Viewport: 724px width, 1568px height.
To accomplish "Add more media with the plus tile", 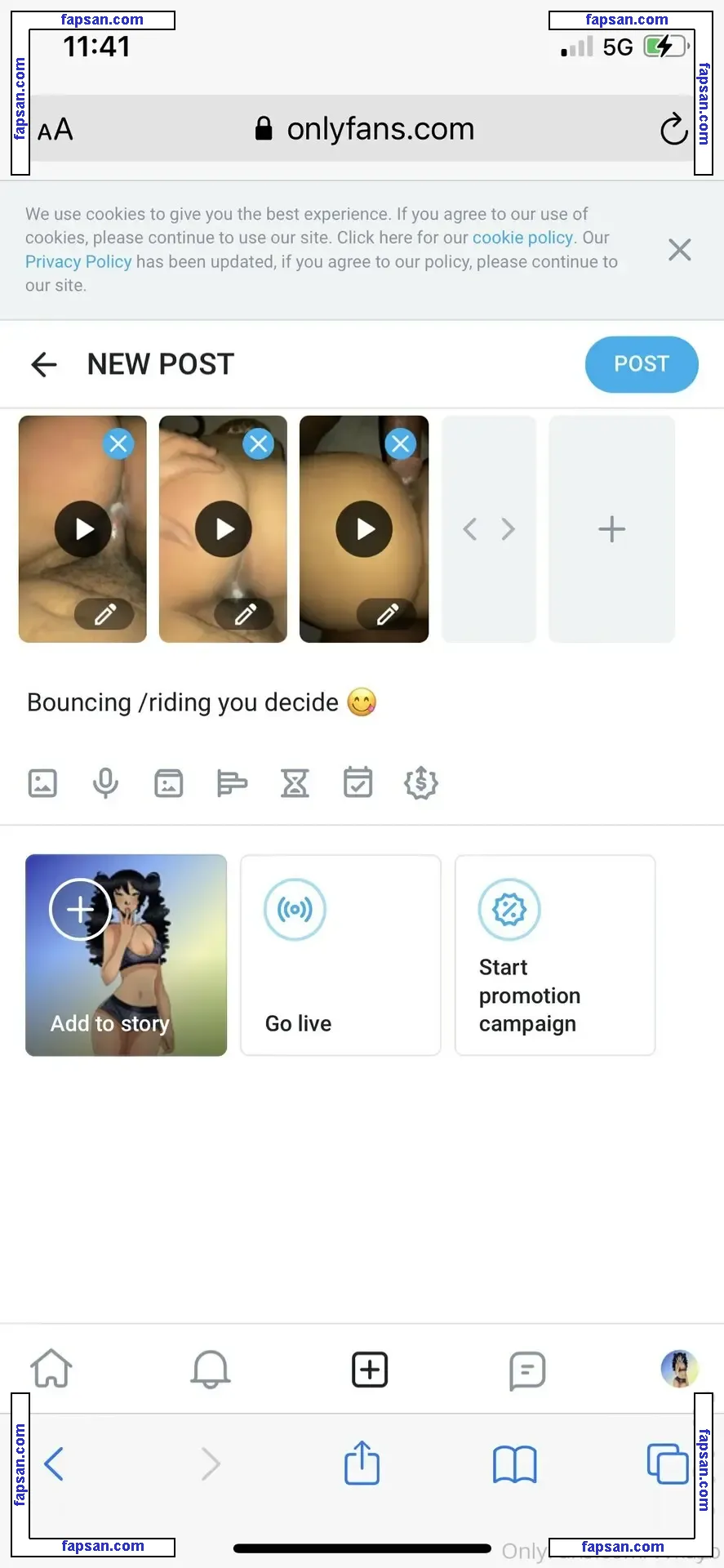I will pos(611,529).
